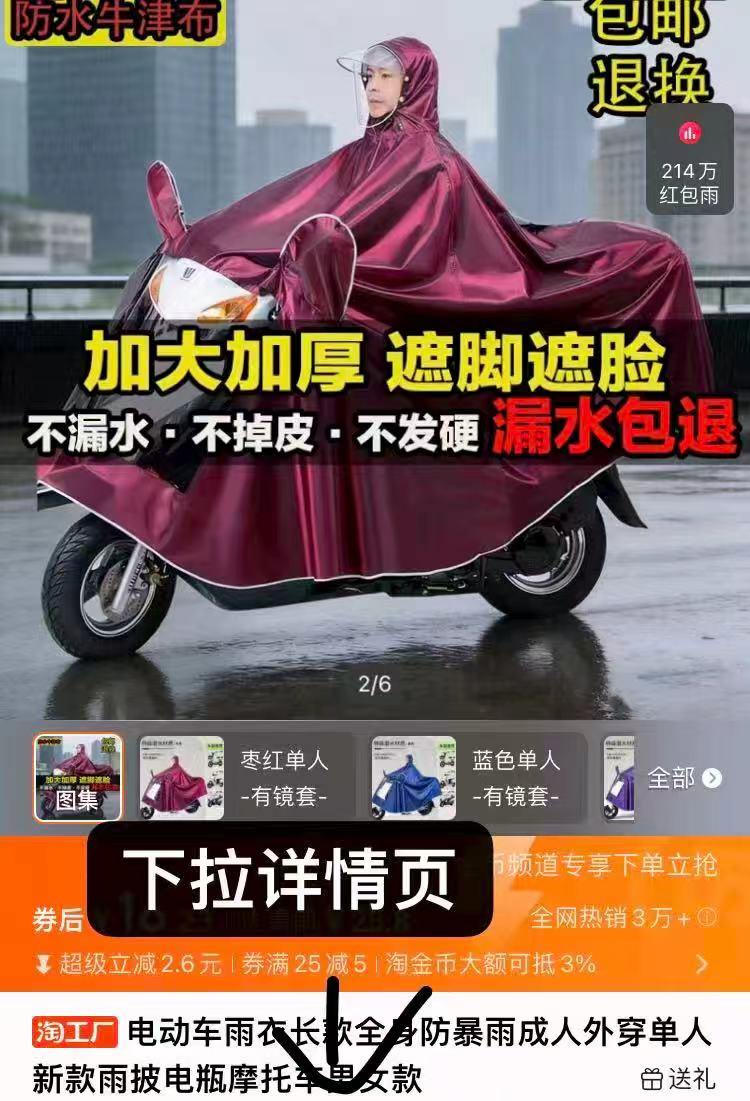Tap the 送礼 gift button

(678, 1078)
